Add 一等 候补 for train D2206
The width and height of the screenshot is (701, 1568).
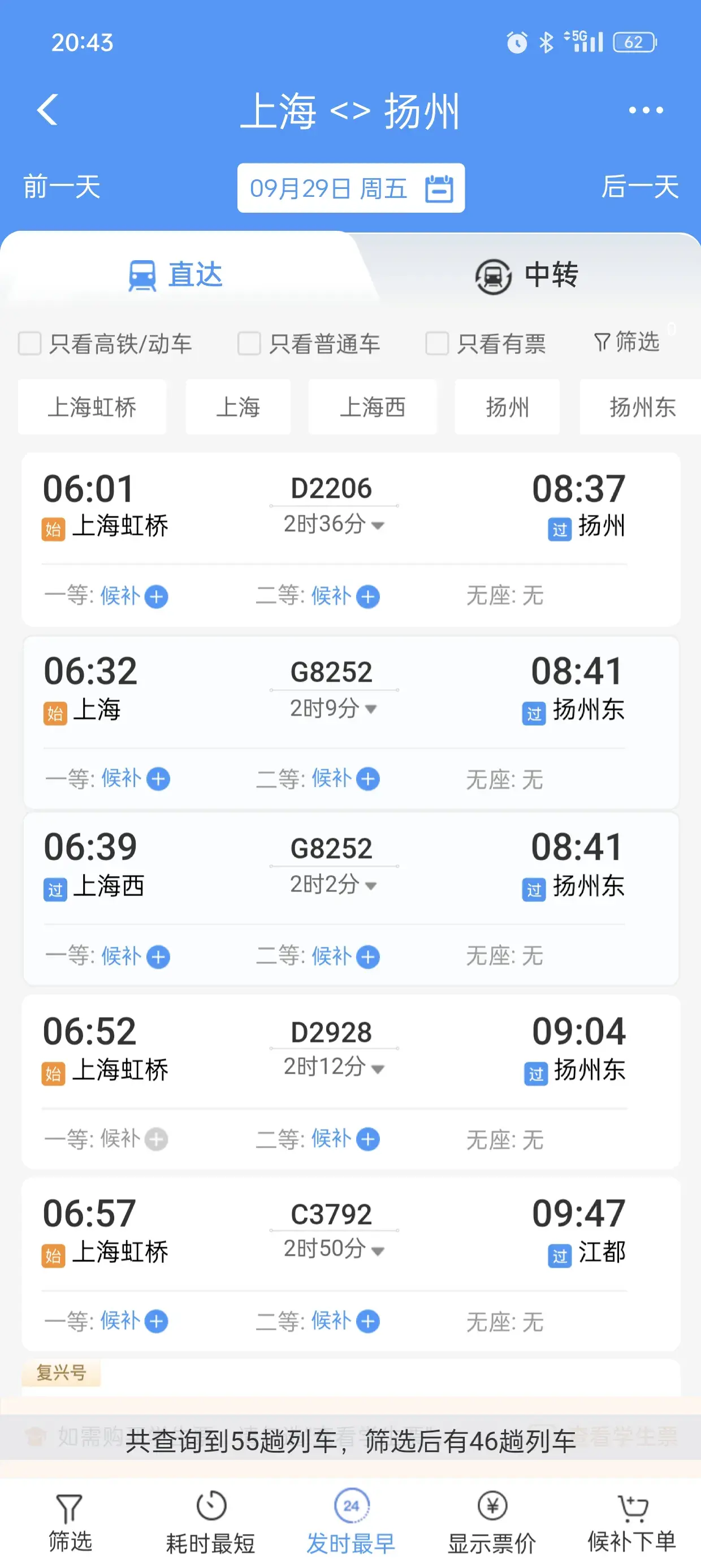157,597
